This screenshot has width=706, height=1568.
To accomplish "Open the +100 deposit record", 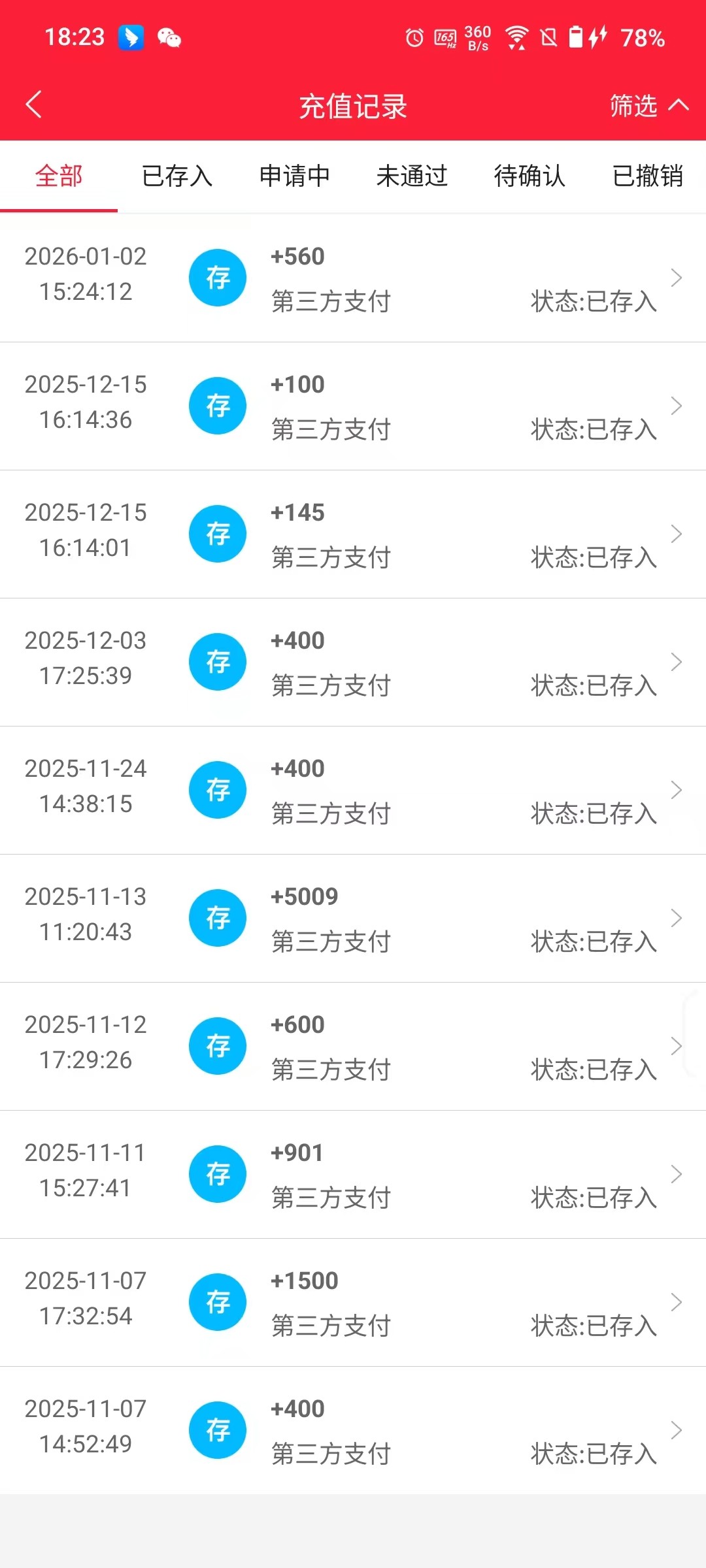I will pos(353,406).
